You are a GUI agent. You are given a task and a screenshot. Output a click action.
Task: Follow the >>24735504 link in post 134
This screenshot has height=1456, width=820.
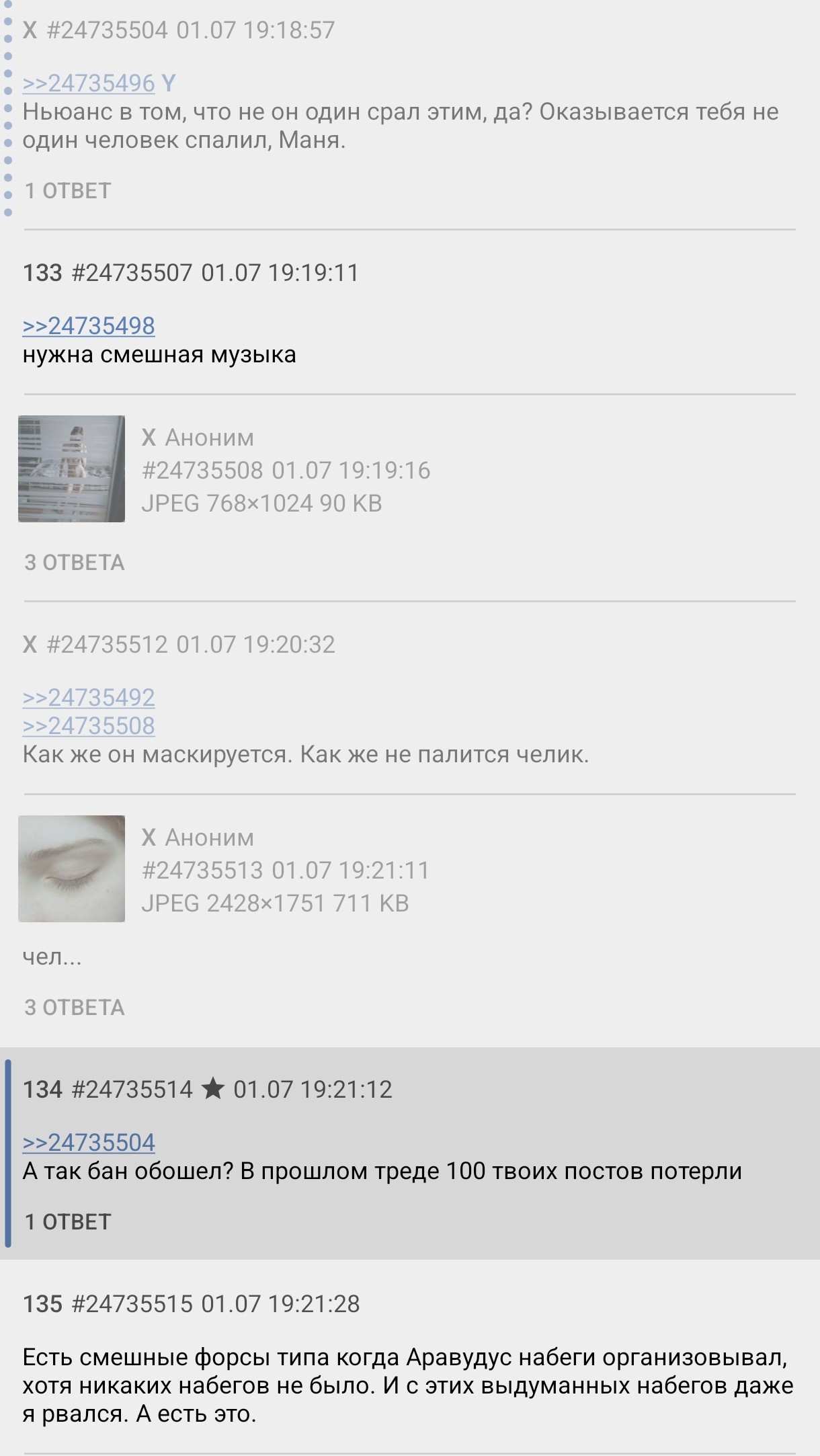pyautogui.click(x=89, y=1143)
